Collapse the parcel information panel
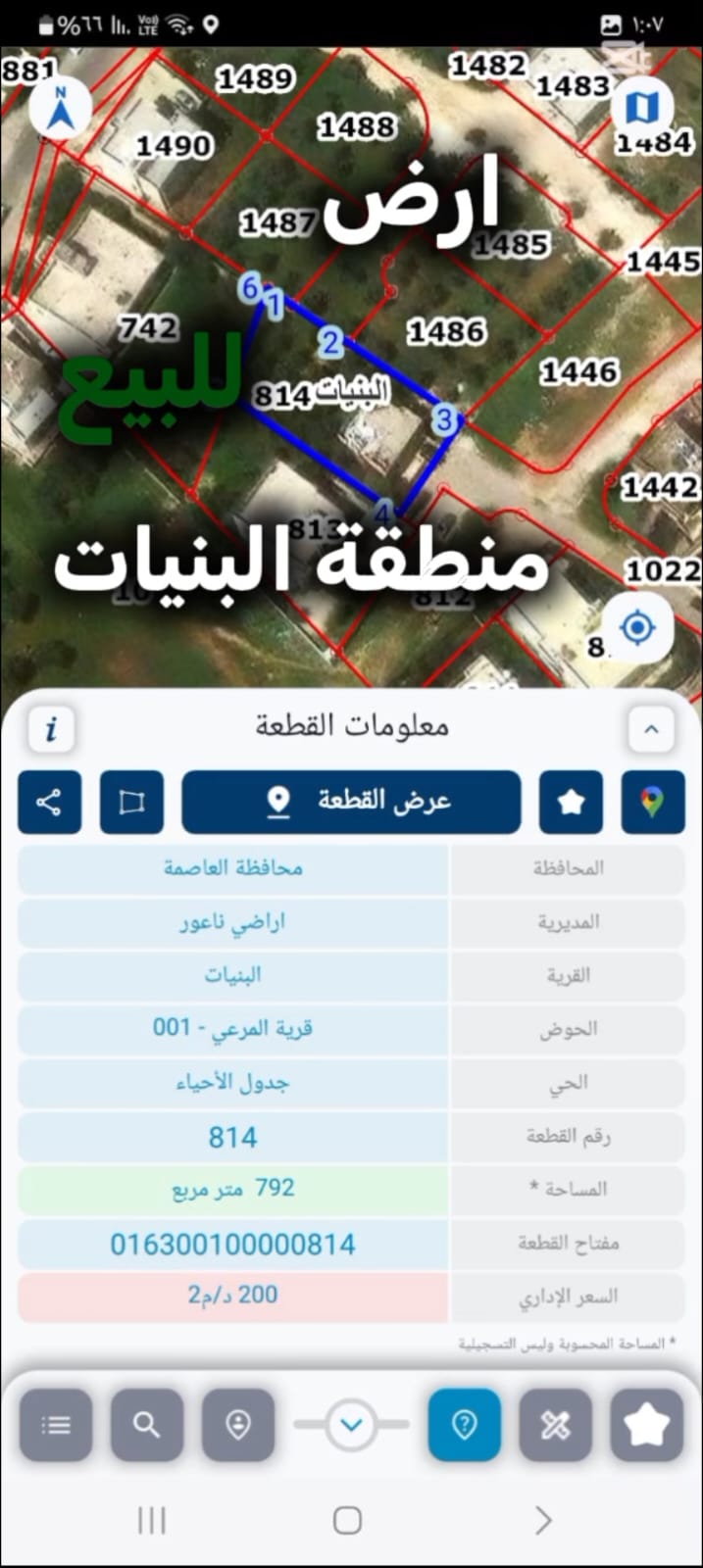The width and height of the screenshot is (703, 1568). pos(651,729)
